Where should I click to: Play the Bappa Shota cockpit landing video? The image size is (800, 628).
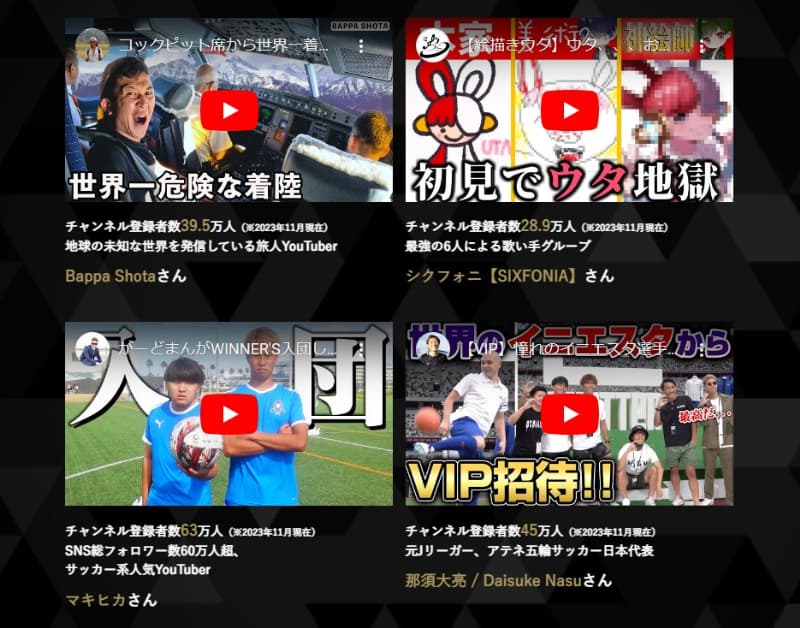229,110
